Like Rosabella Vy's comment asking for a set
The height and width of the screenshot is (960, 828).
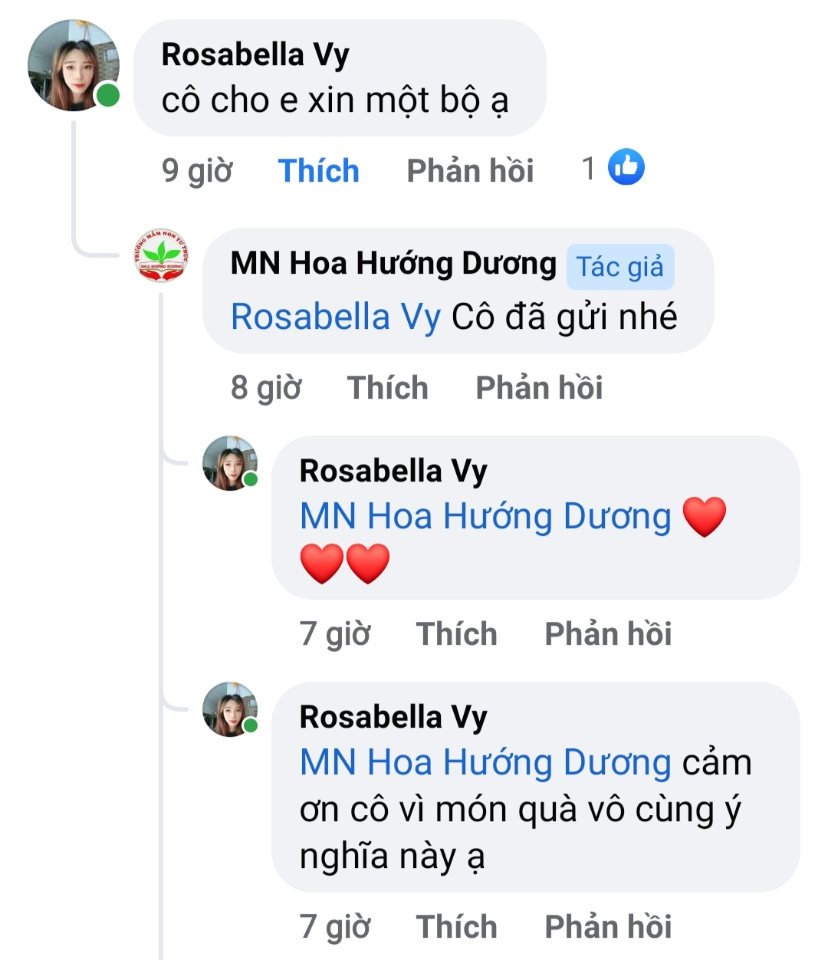point(318,171)
